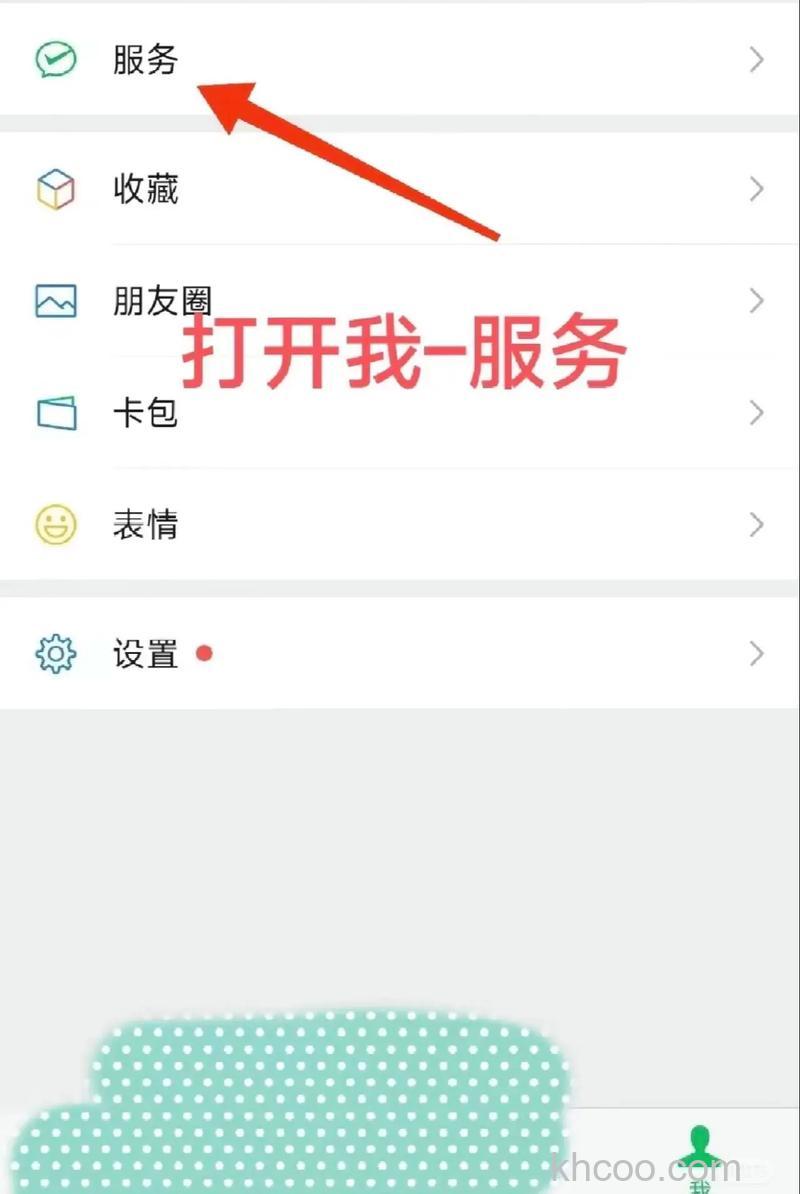
Task: Select the Favorites box icon
Action: tap(56, 189)
